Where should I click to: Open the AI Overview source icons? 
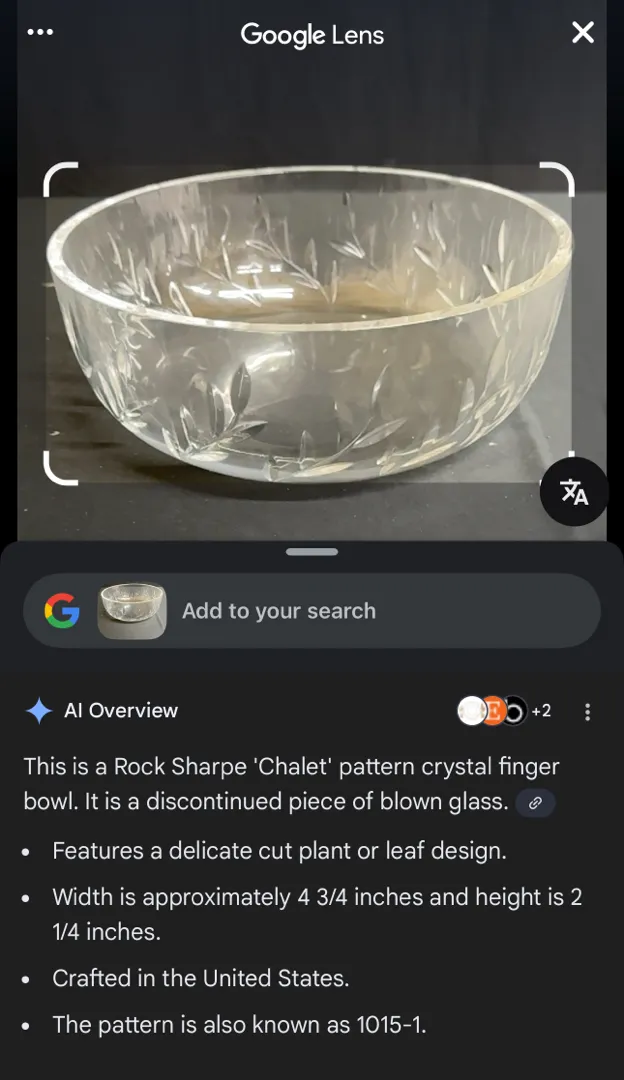(503, 711)
